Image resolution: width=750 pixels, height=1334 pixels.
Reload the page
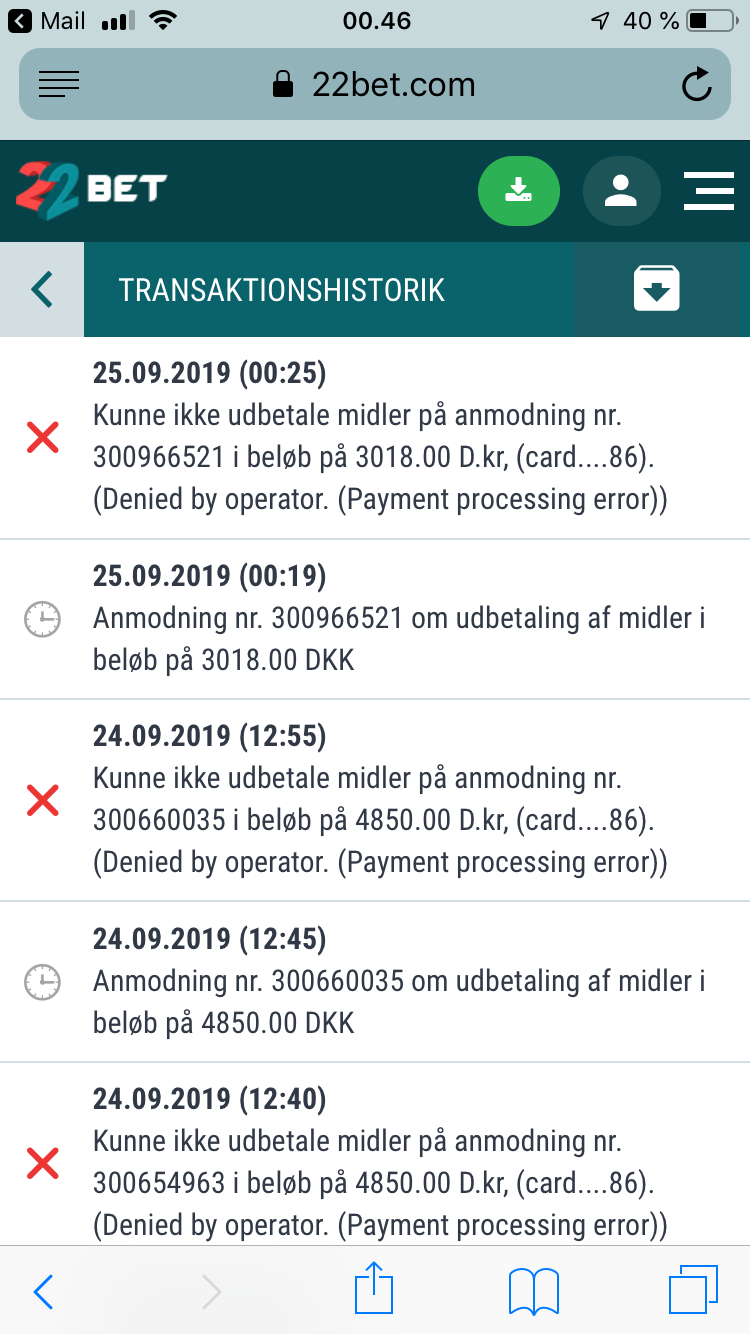coord(696,85)
